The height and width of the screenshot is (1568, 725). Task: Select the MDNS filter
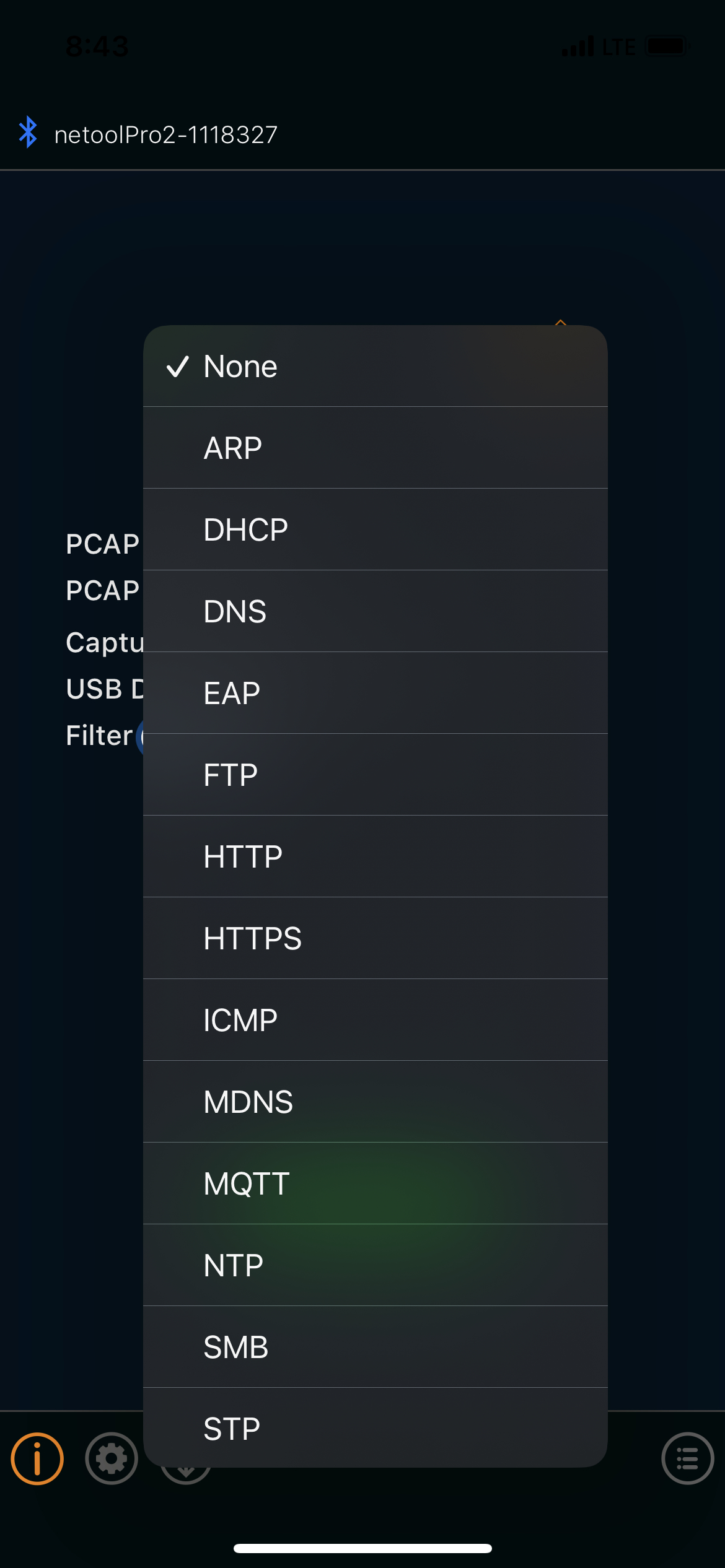coord(374,1102)
